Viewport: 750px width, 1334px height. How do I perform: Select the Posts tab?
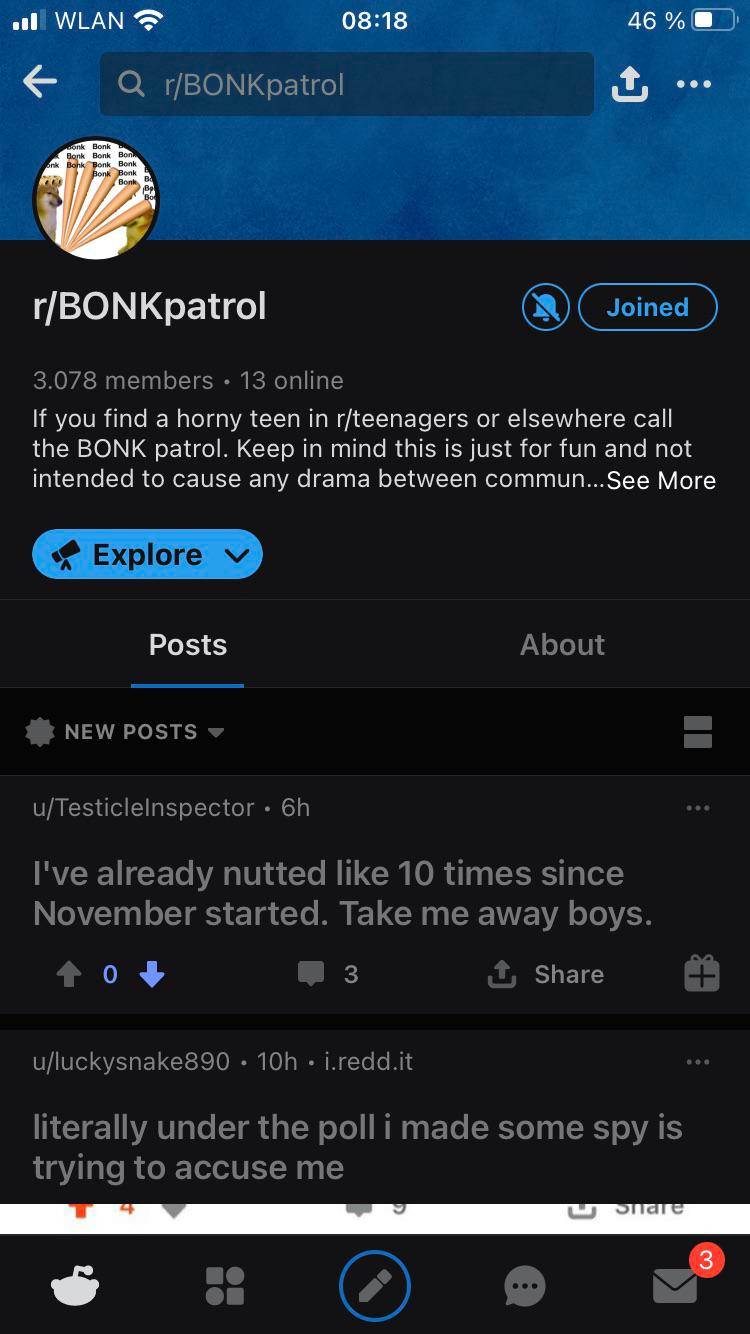[x=188, y=645]
